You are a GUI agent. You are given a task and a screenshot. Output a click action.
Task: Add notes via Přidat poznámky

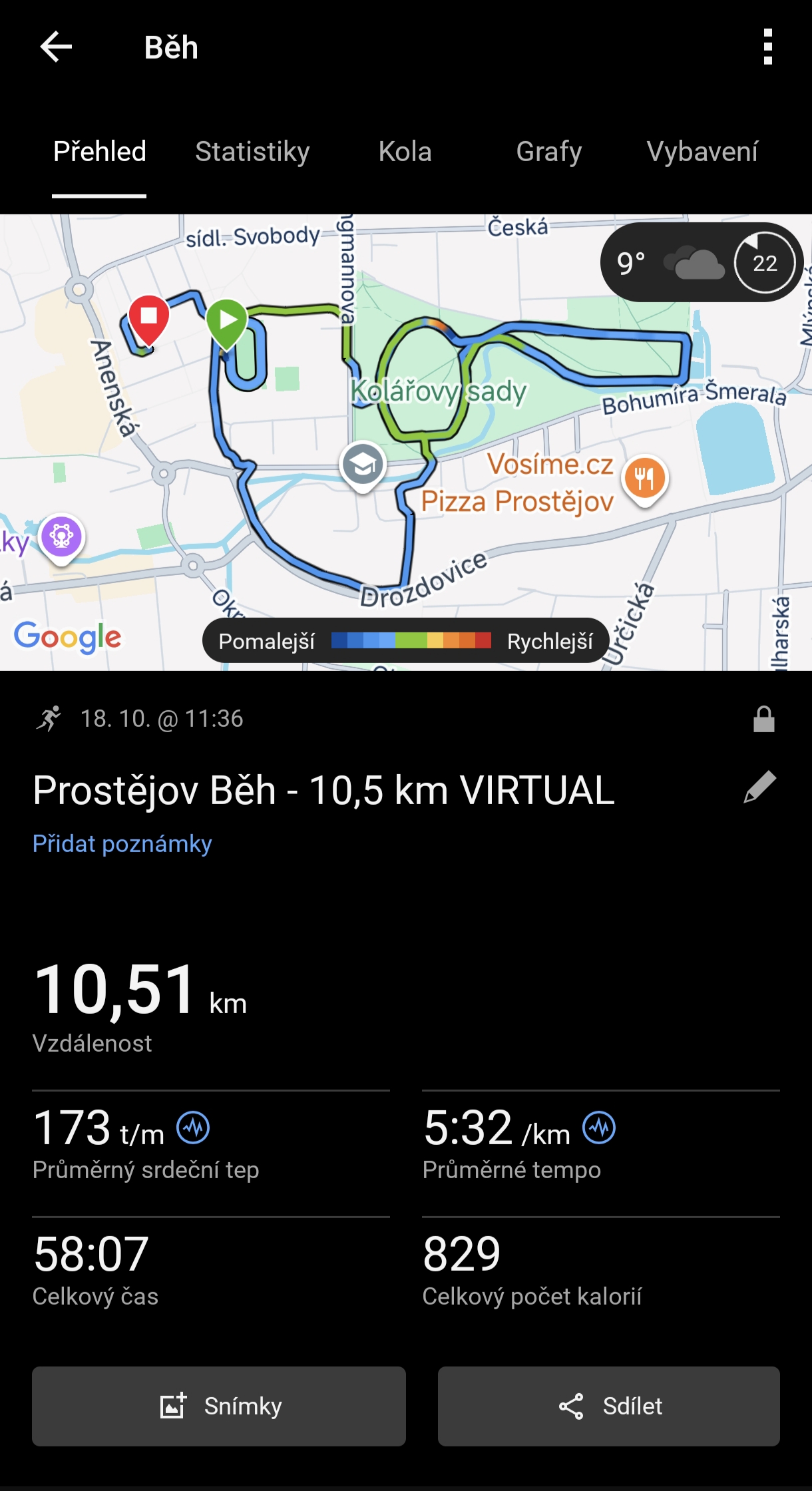[x=122, y=843]
